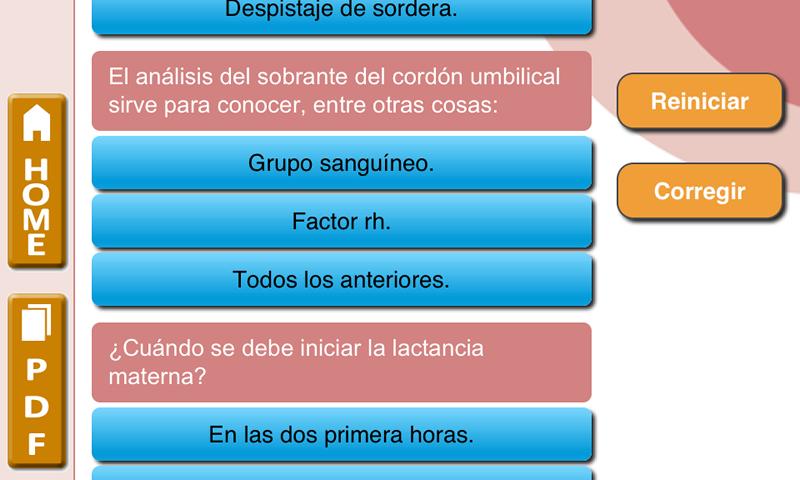
Task: Tap Corregir to check answers
Action: click(699, 191)
